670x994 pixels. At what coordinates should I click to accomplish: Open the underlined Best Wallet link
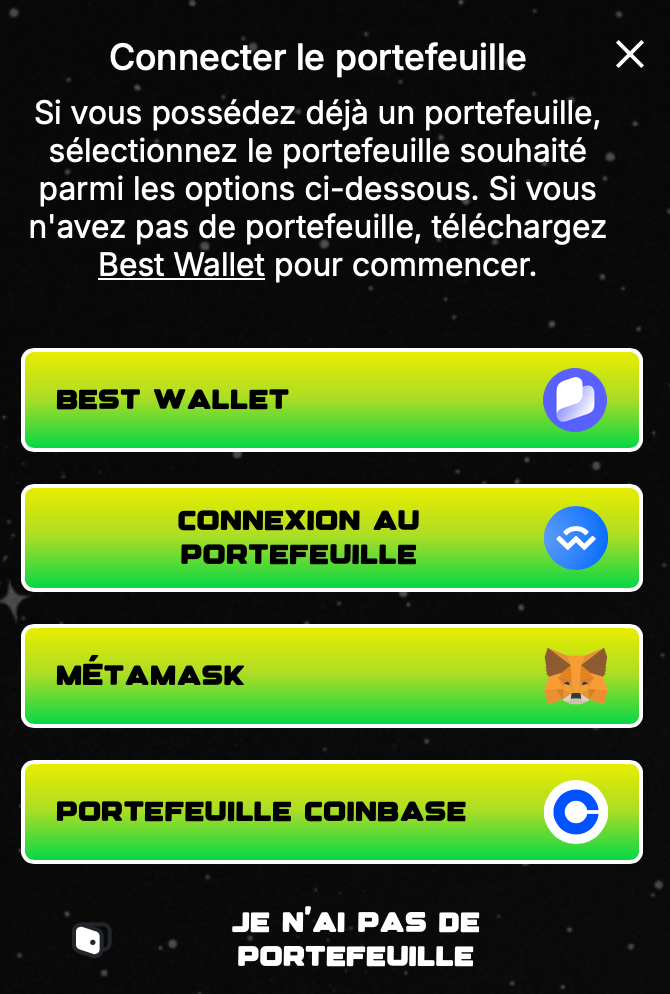[x=181, y=266]
